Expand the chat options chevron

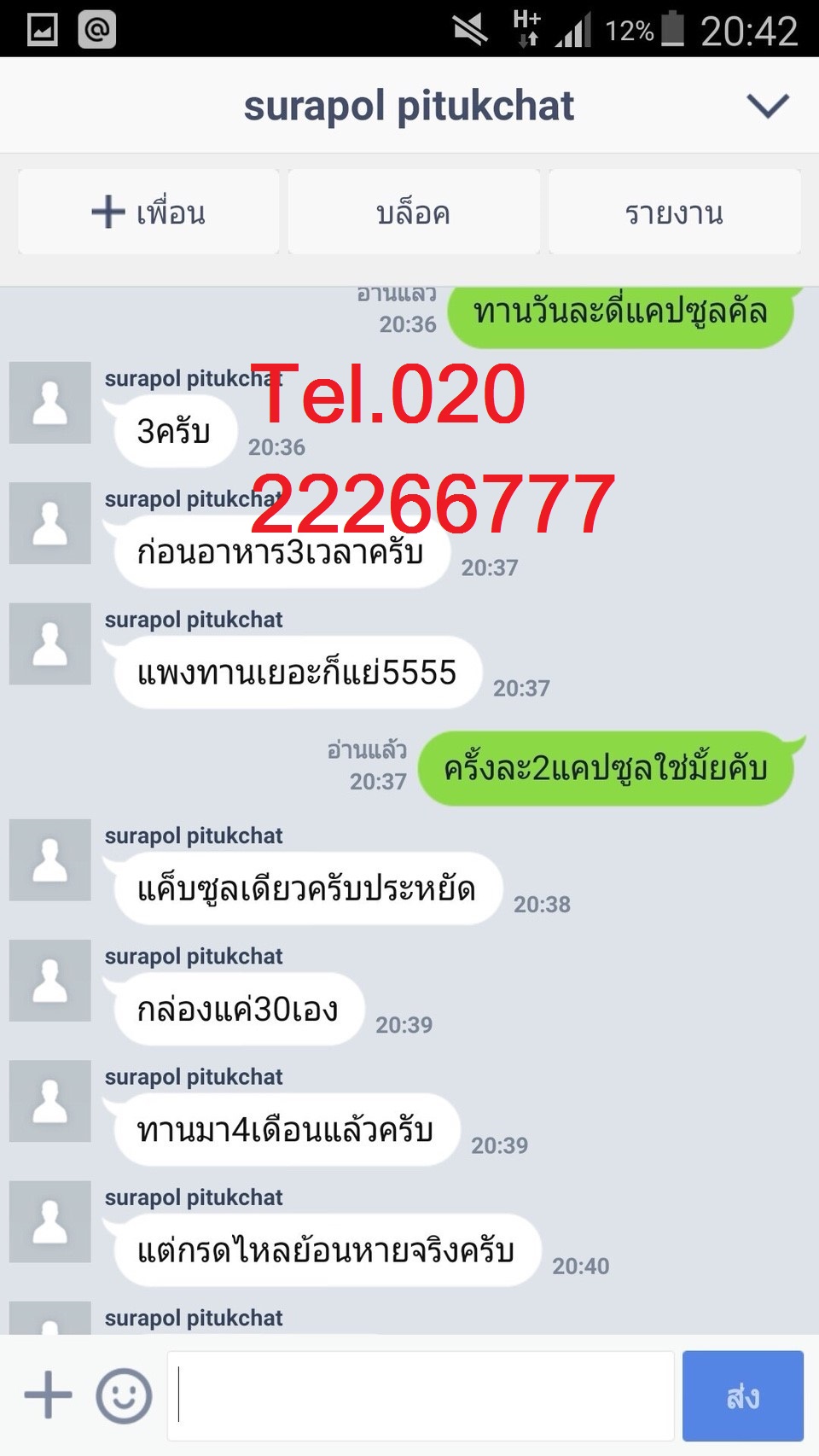click(767, 106)
